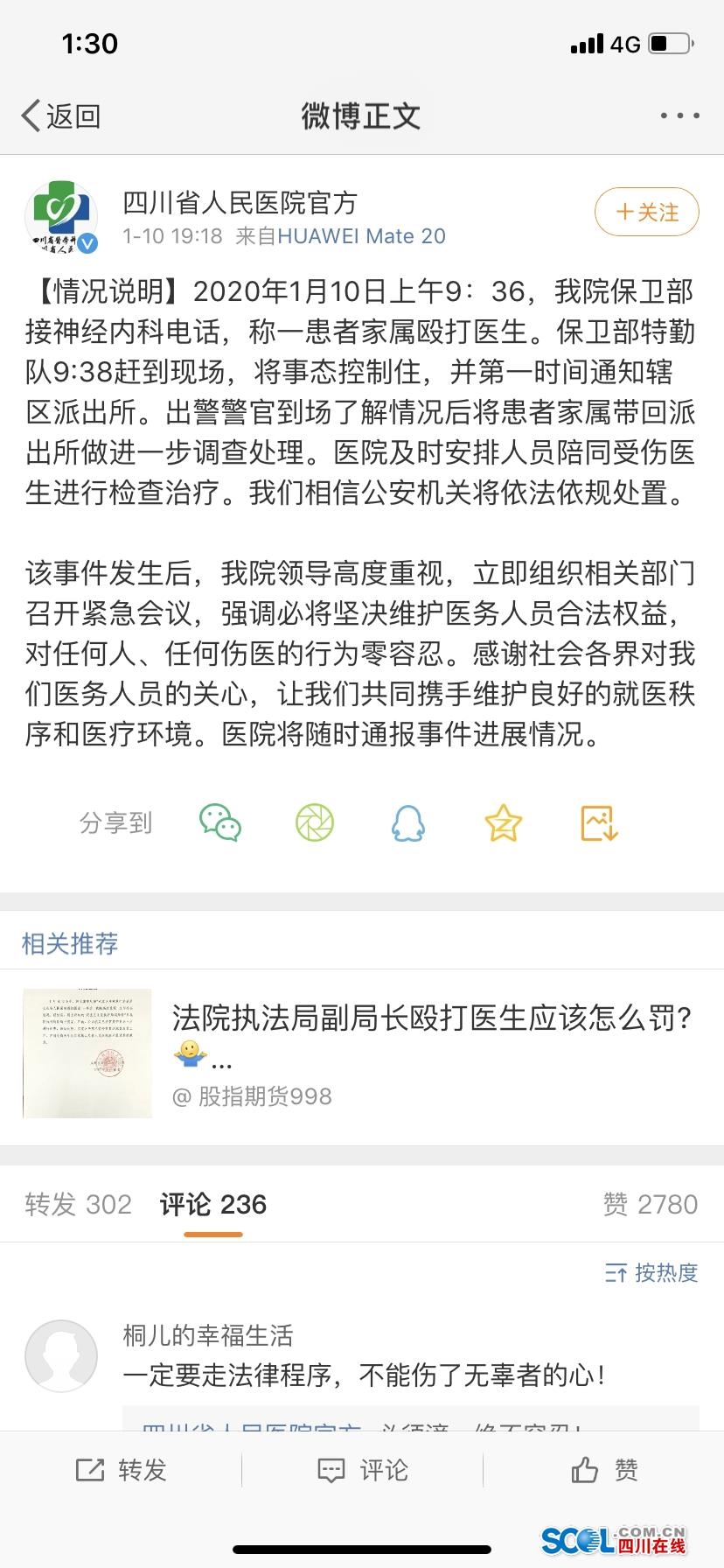
Task: Share post to Qzone star icon
Action: (503, 822)
